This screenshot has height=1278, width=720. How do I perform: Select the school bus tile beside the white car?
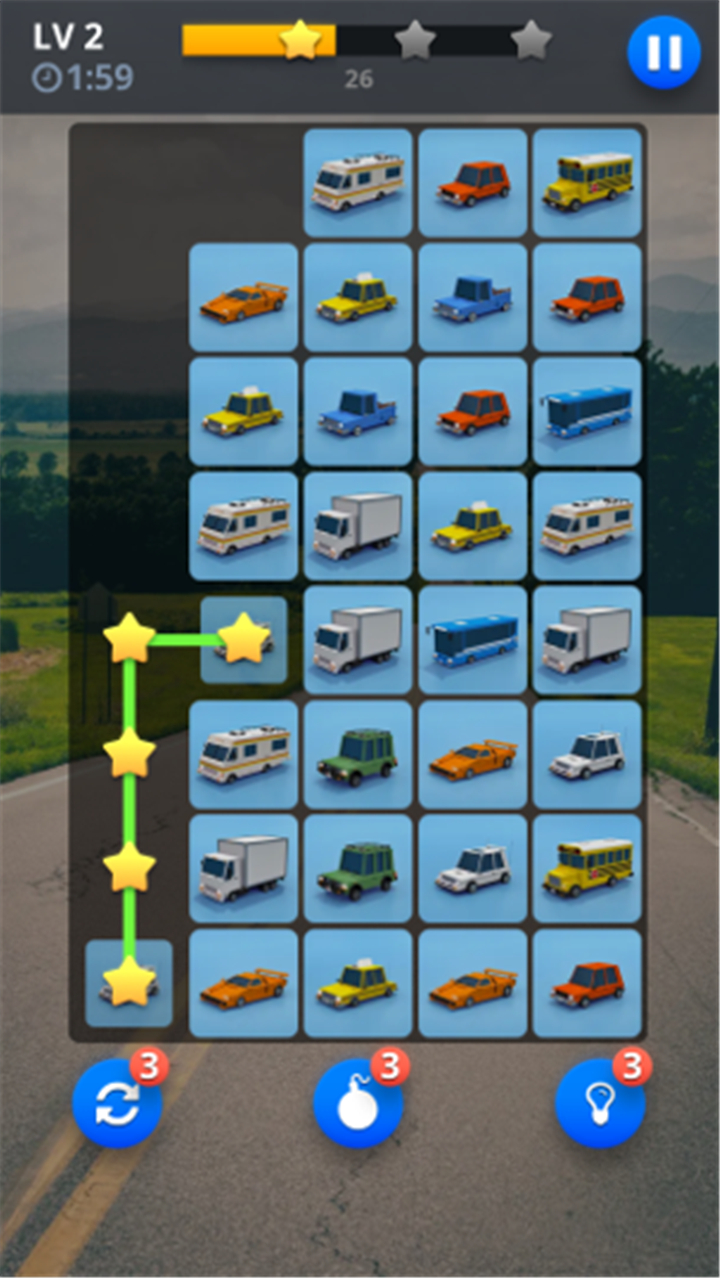point(587,868)
